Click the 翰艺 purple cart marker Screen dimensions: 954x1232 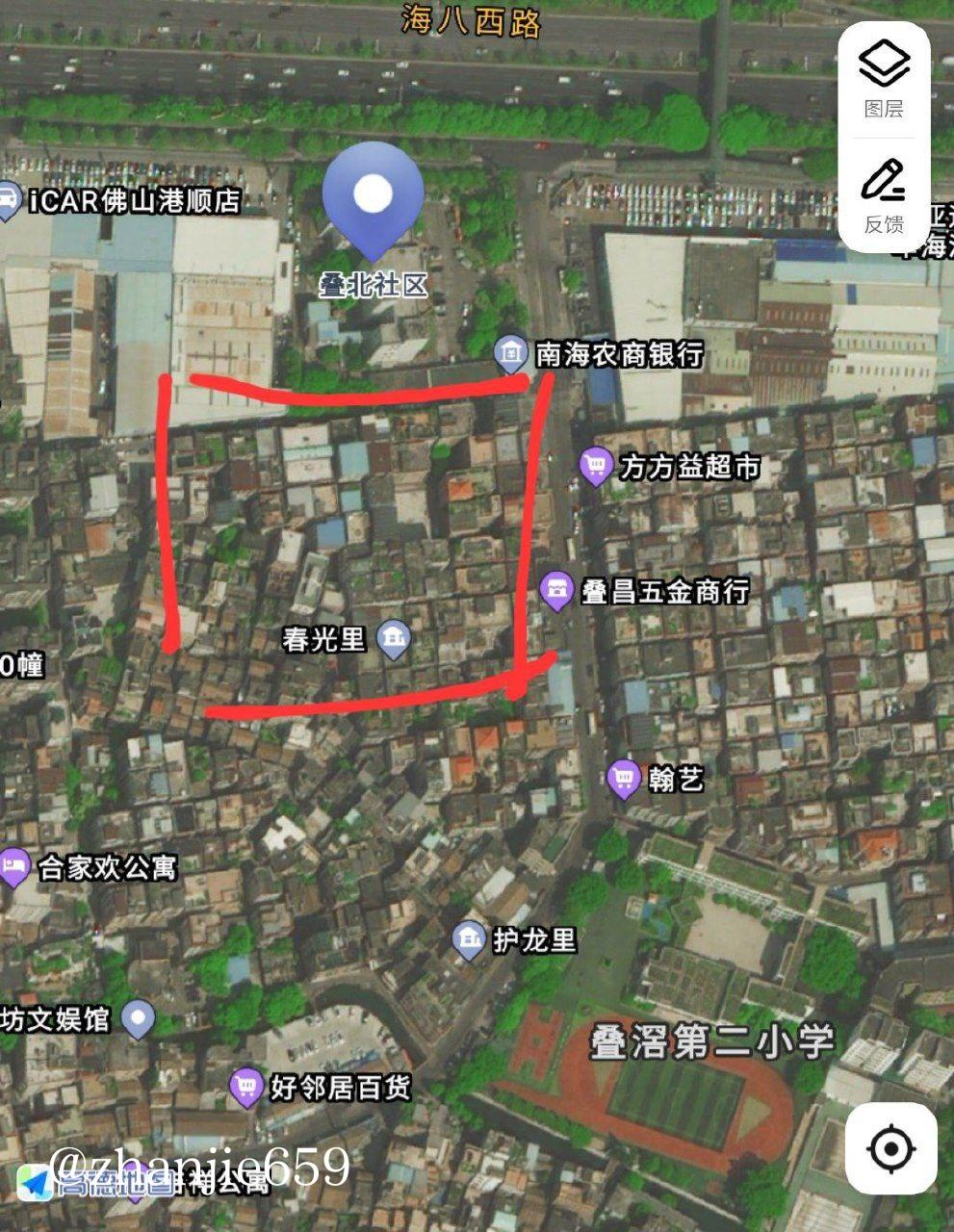tap(625, 776)
